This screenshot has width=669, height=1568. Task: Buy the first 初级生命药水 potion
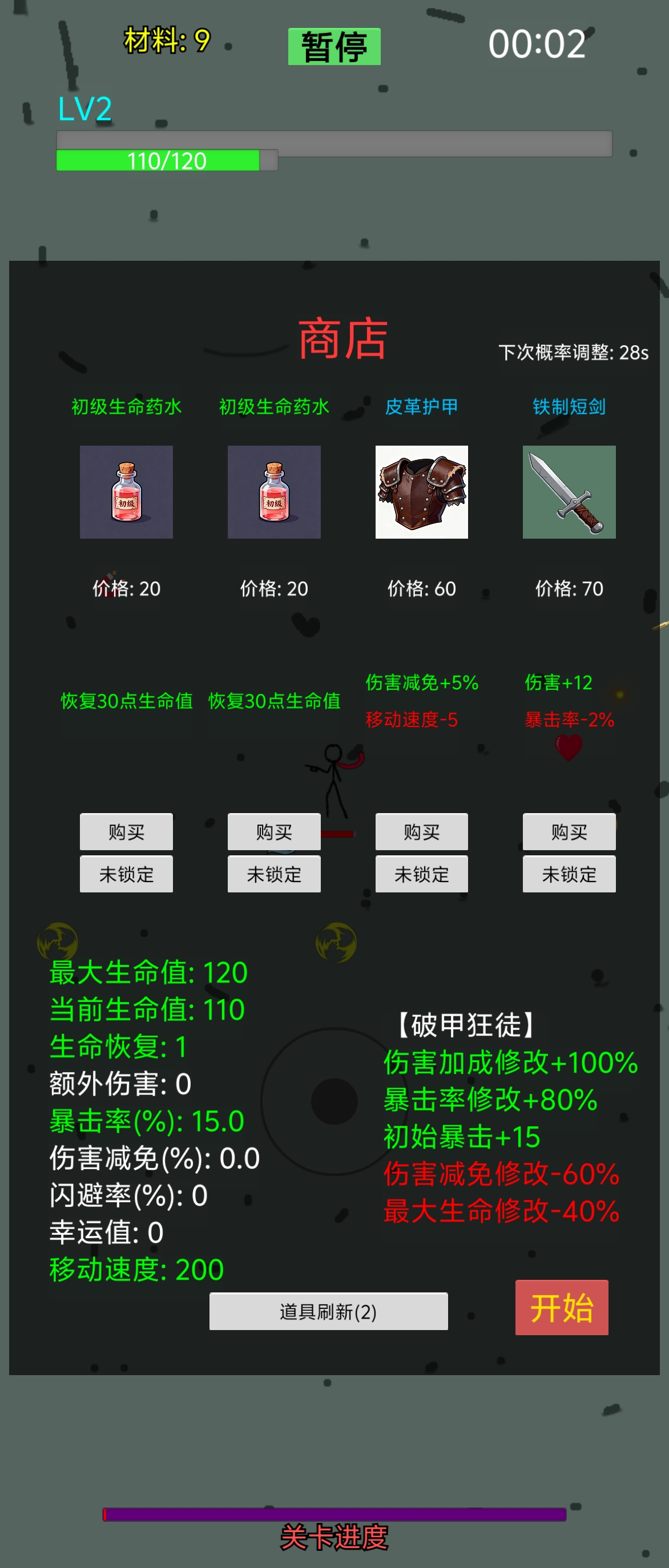click(126, 831)
